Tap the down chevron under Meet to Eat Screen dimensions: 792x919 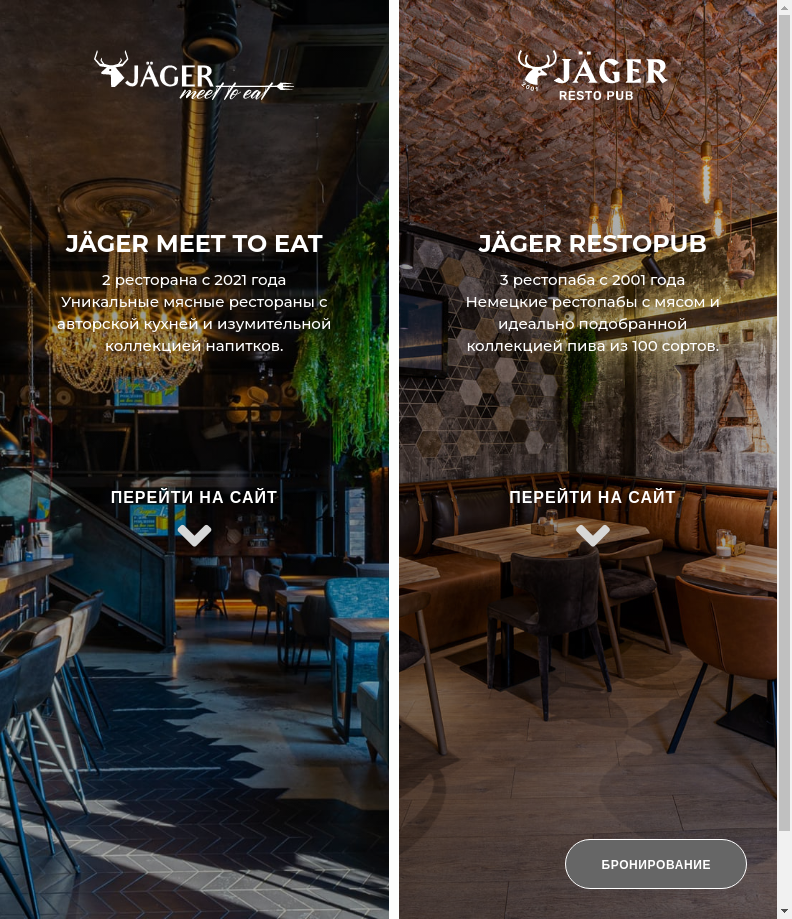pyautogui.click(x=194, y=535)
